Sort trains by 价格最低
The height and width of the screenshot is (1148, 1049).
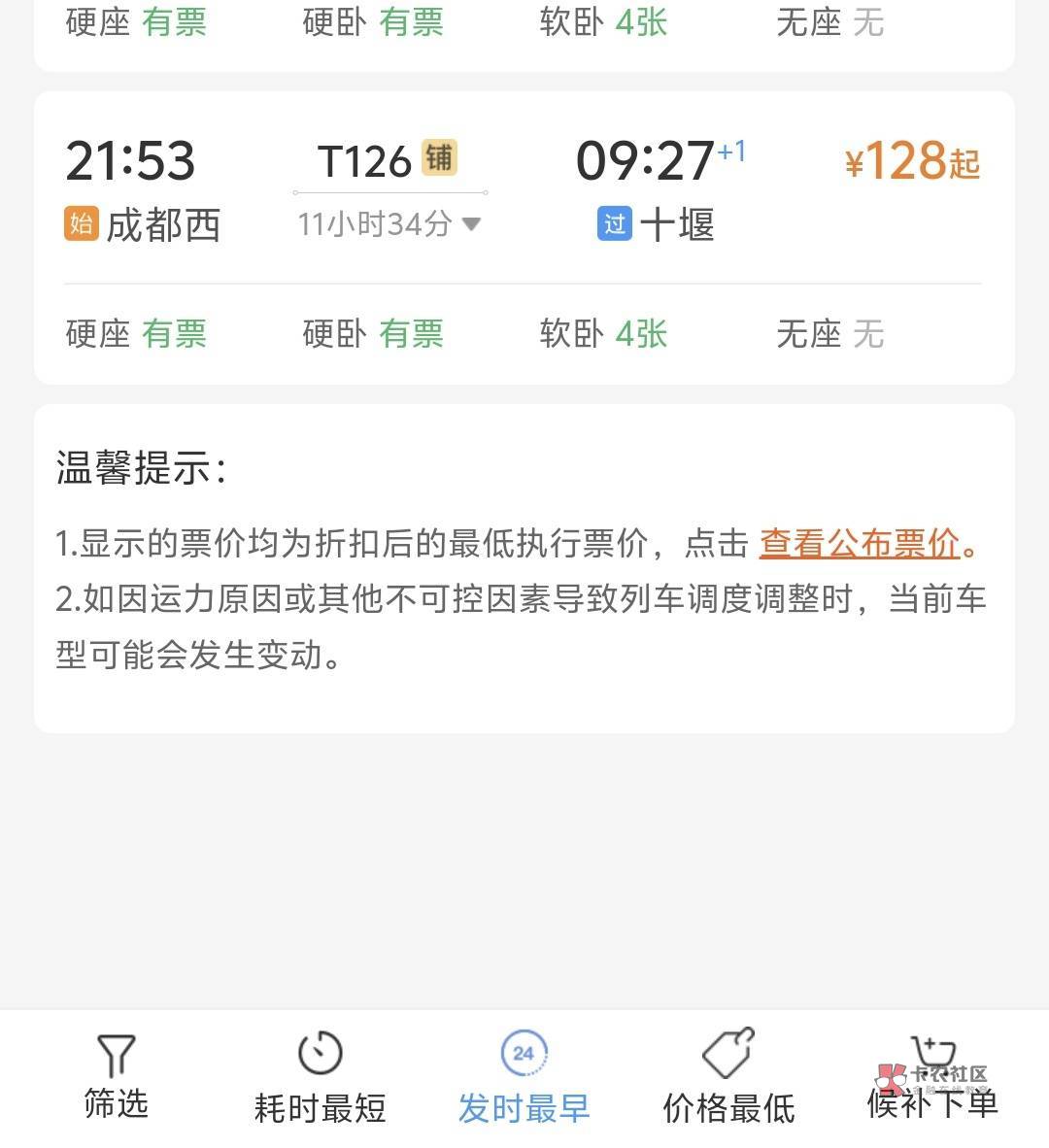point(728,1078)
